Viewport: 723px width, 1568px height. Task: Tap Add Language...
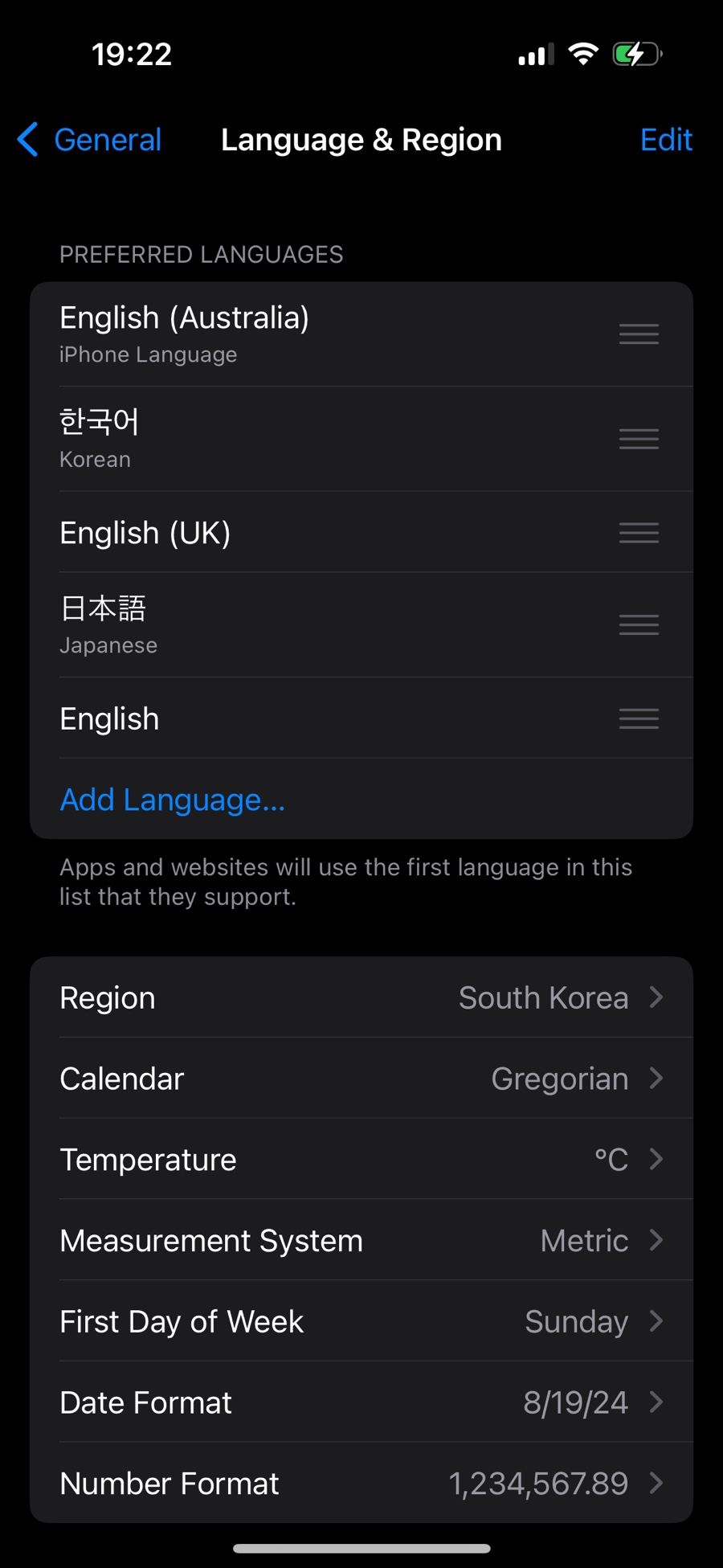pyautogui.click(x=173, y=799)
